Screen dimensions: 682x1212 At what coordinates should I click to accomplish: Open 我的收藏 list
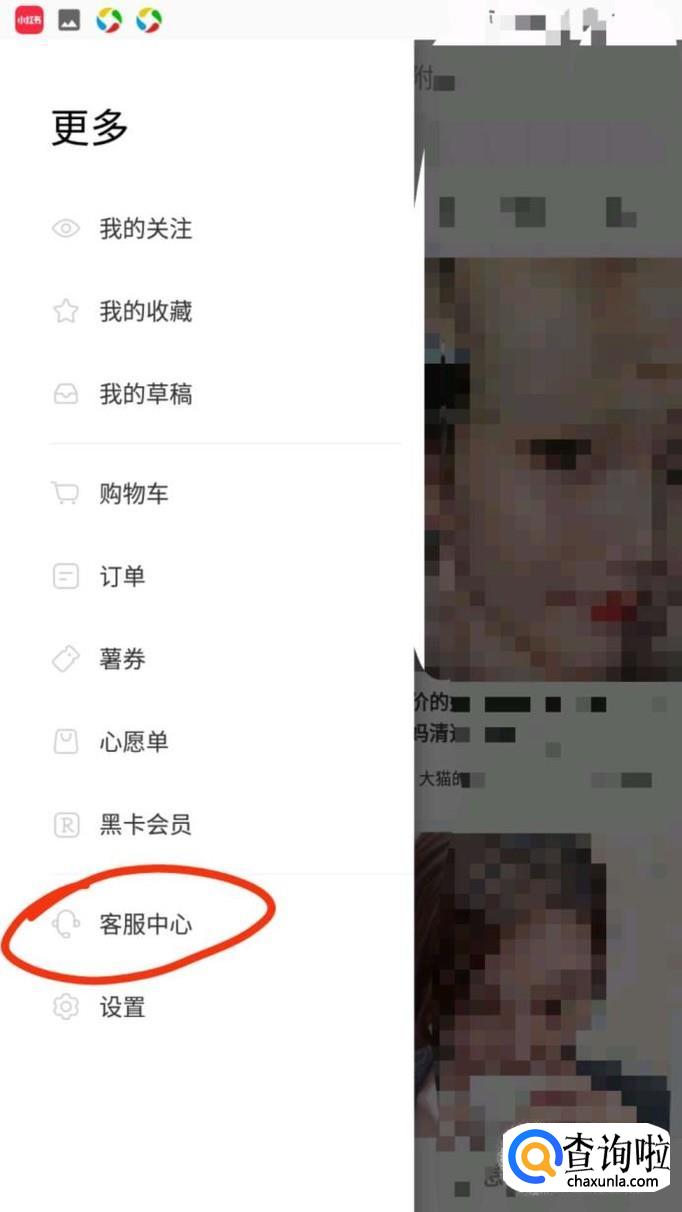(145, 312)
